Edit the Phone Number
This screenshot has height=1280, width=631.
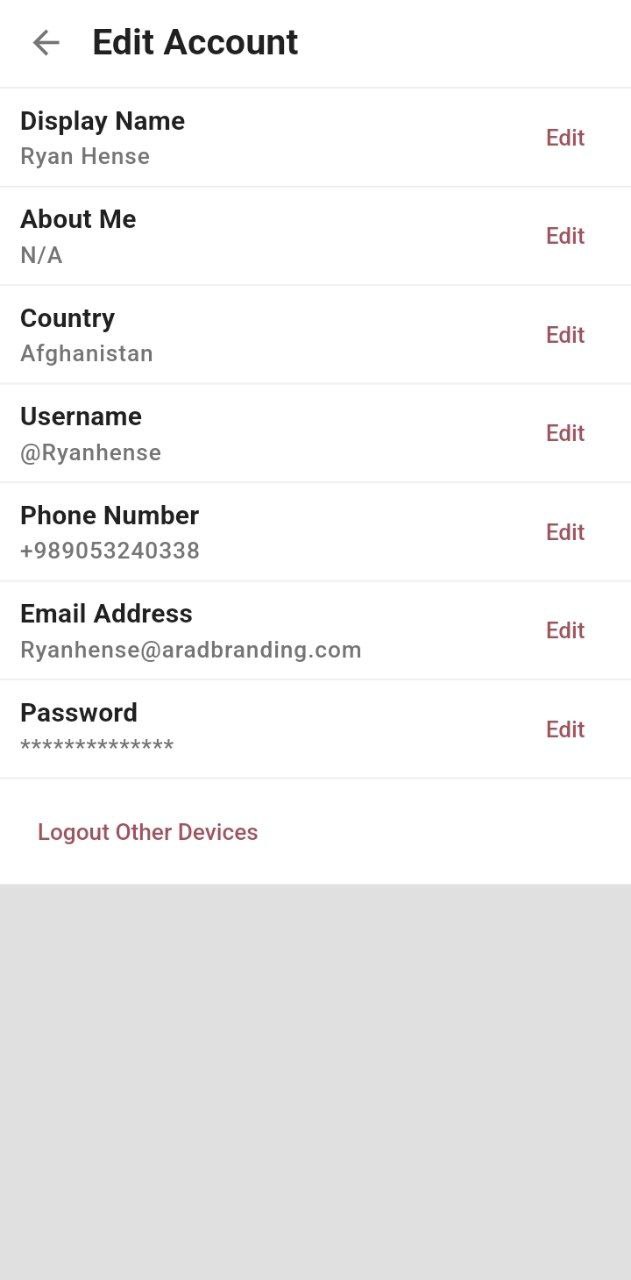(x=565, y=532)
